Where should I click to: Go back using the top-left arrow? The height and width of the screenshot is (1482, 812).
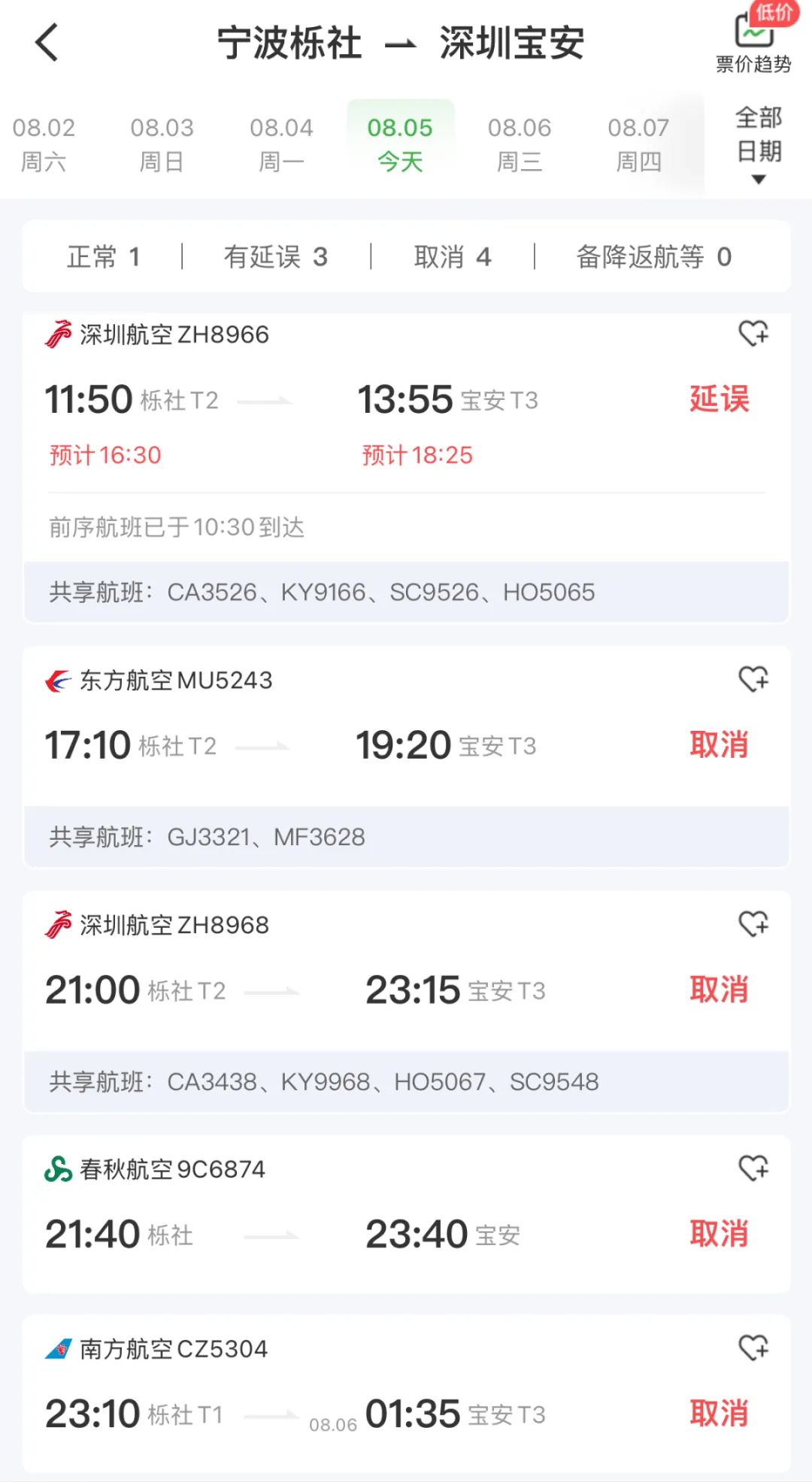[47, 42]
